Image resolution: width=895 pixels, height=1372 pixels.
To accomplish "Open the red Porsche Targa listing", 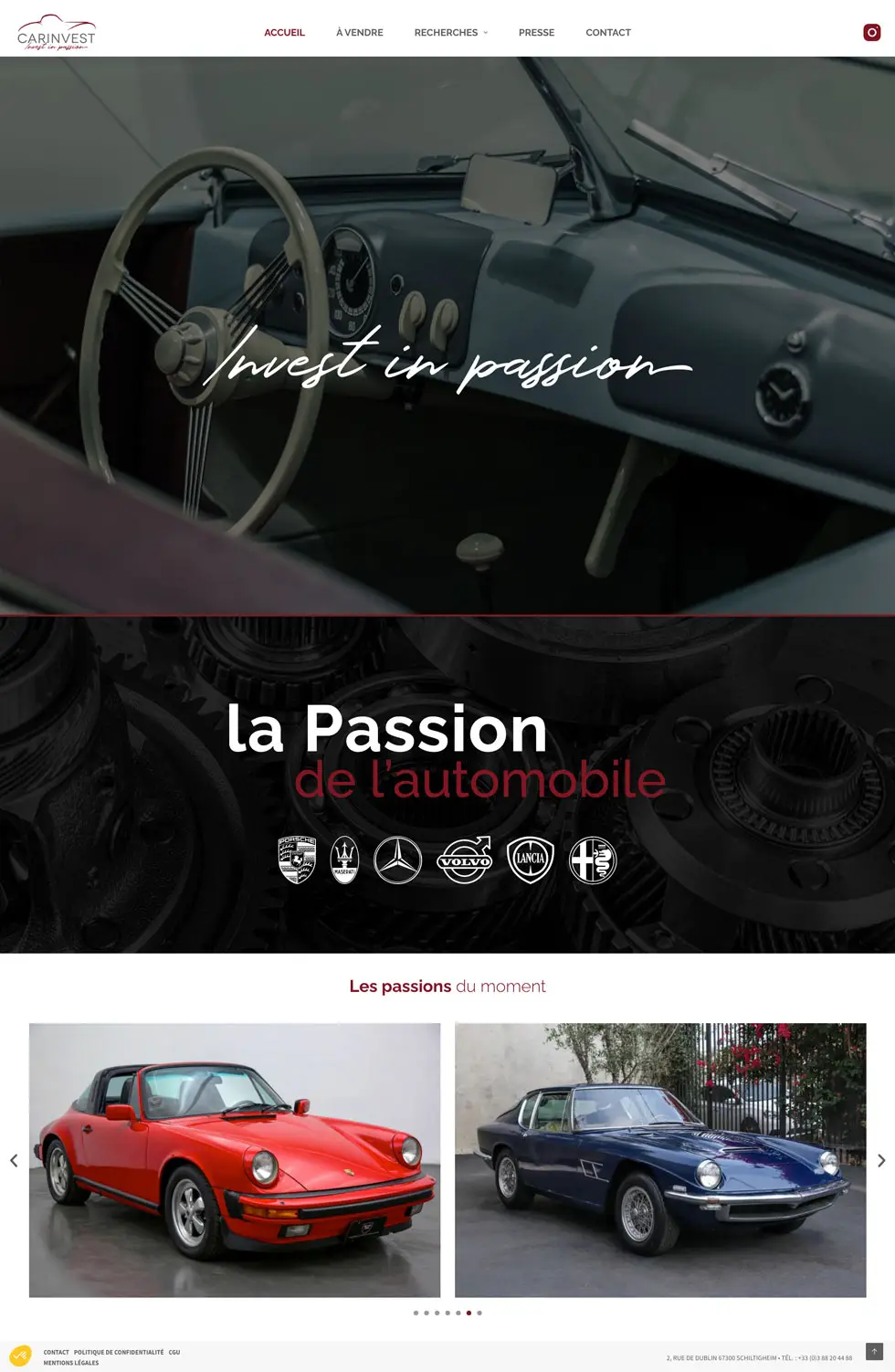I will point(235,1159).
